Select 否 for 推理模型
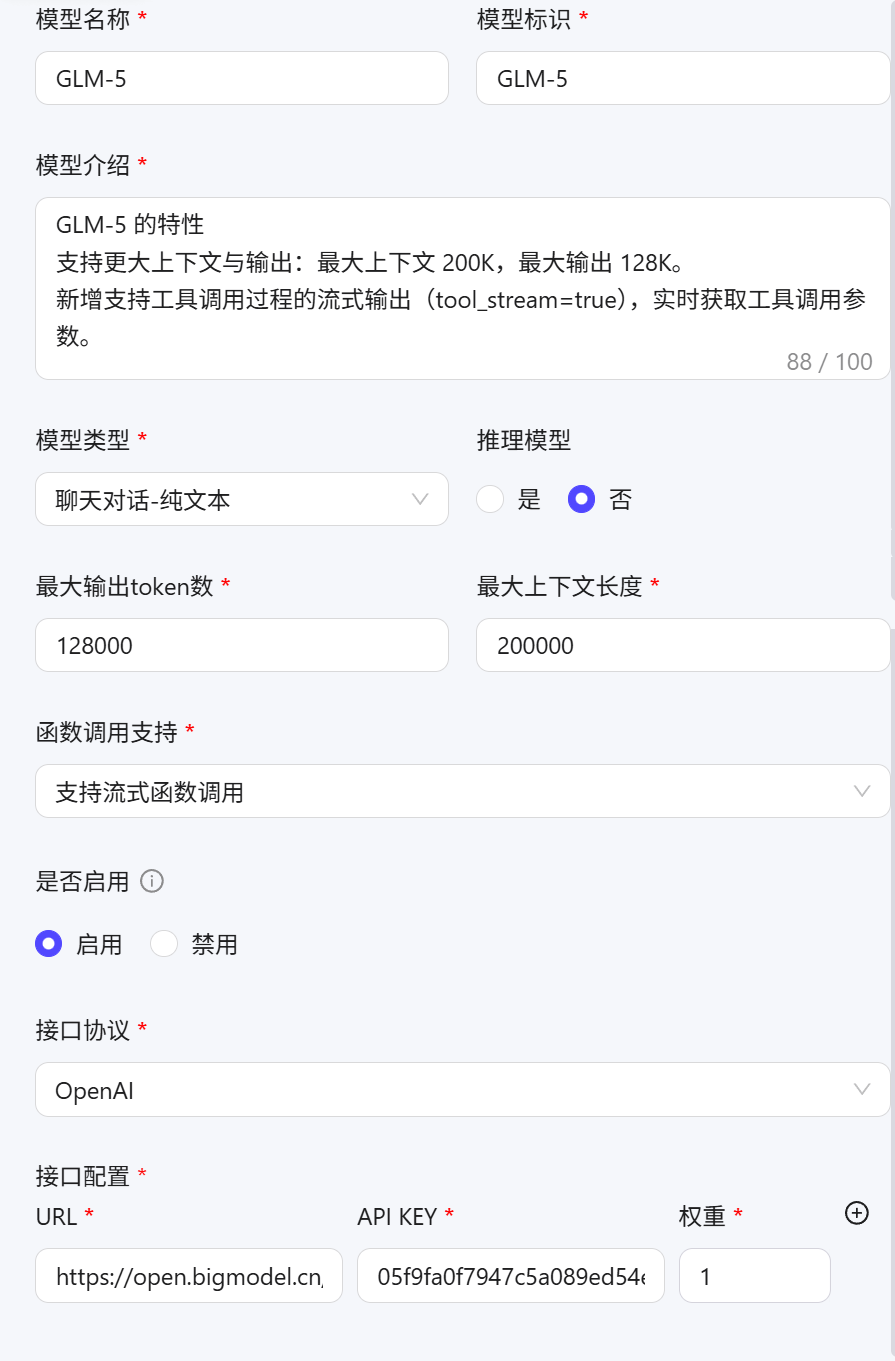This screenshot has width=895, height=1361. (x=581, y=499)
